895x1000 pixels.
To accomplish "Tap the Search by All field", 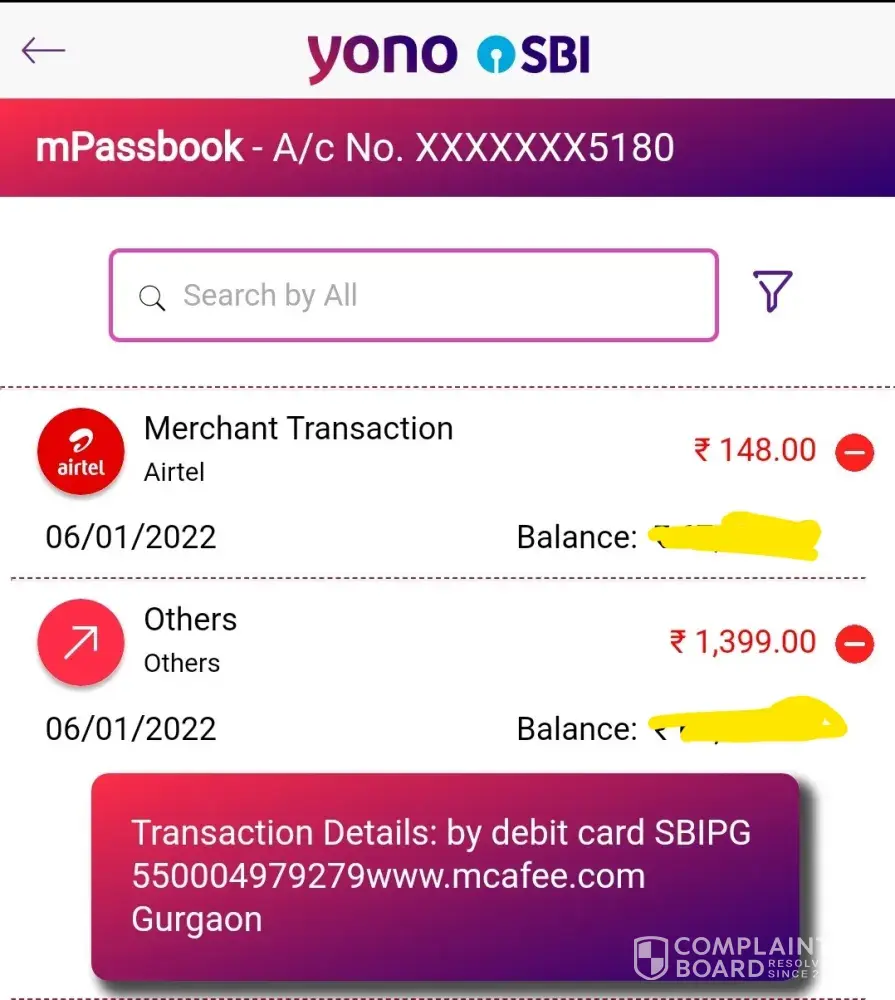I will (x=413, y=296).
